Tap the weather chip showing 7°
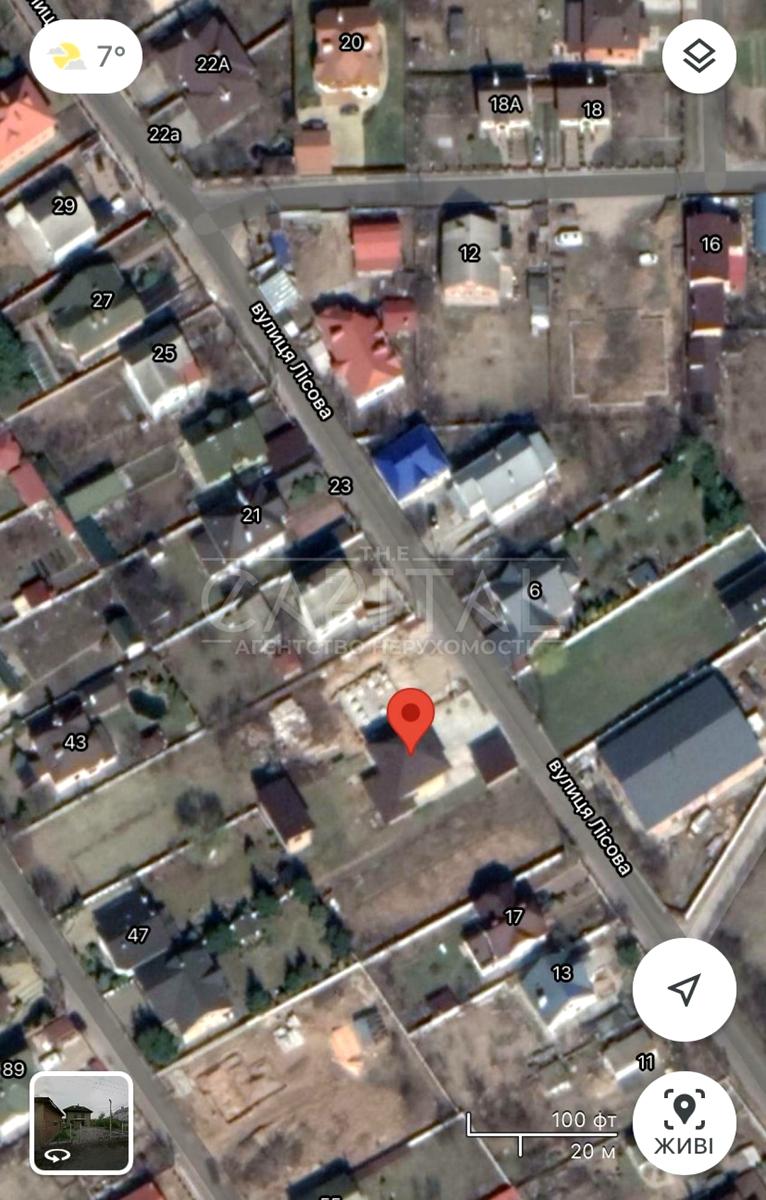 (86, 56)
